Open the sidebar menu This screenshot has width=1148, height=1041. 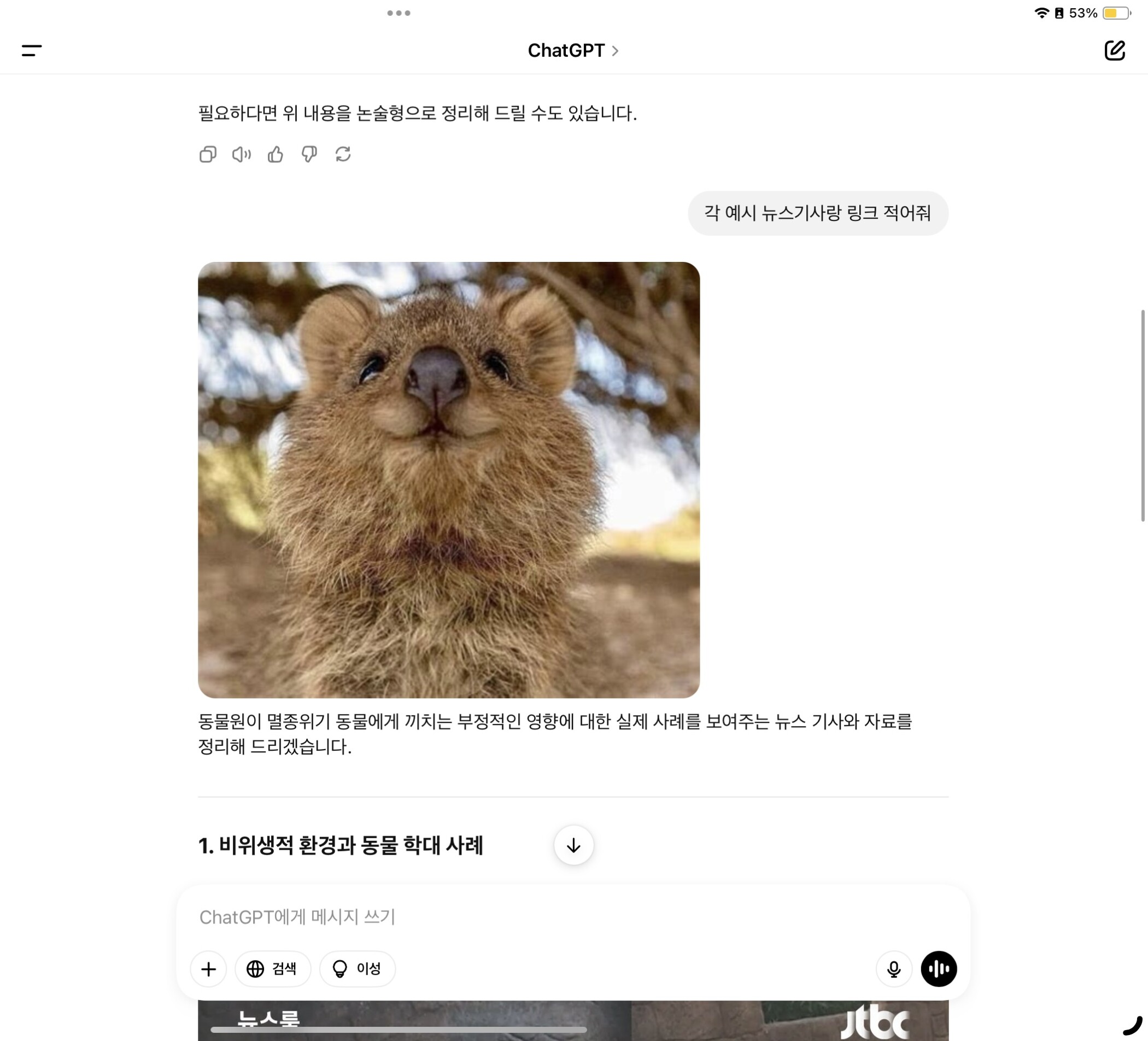[x=31, y=51]
